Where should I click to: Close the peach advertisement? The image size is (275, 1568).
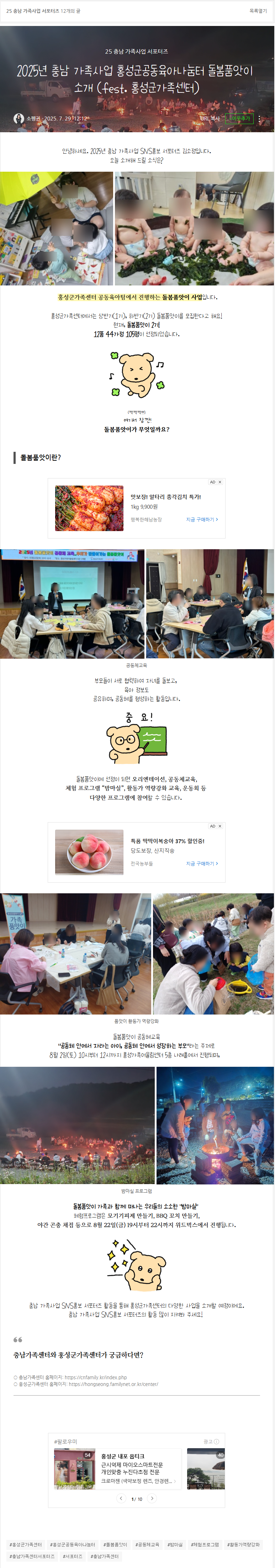click(220, 826)
